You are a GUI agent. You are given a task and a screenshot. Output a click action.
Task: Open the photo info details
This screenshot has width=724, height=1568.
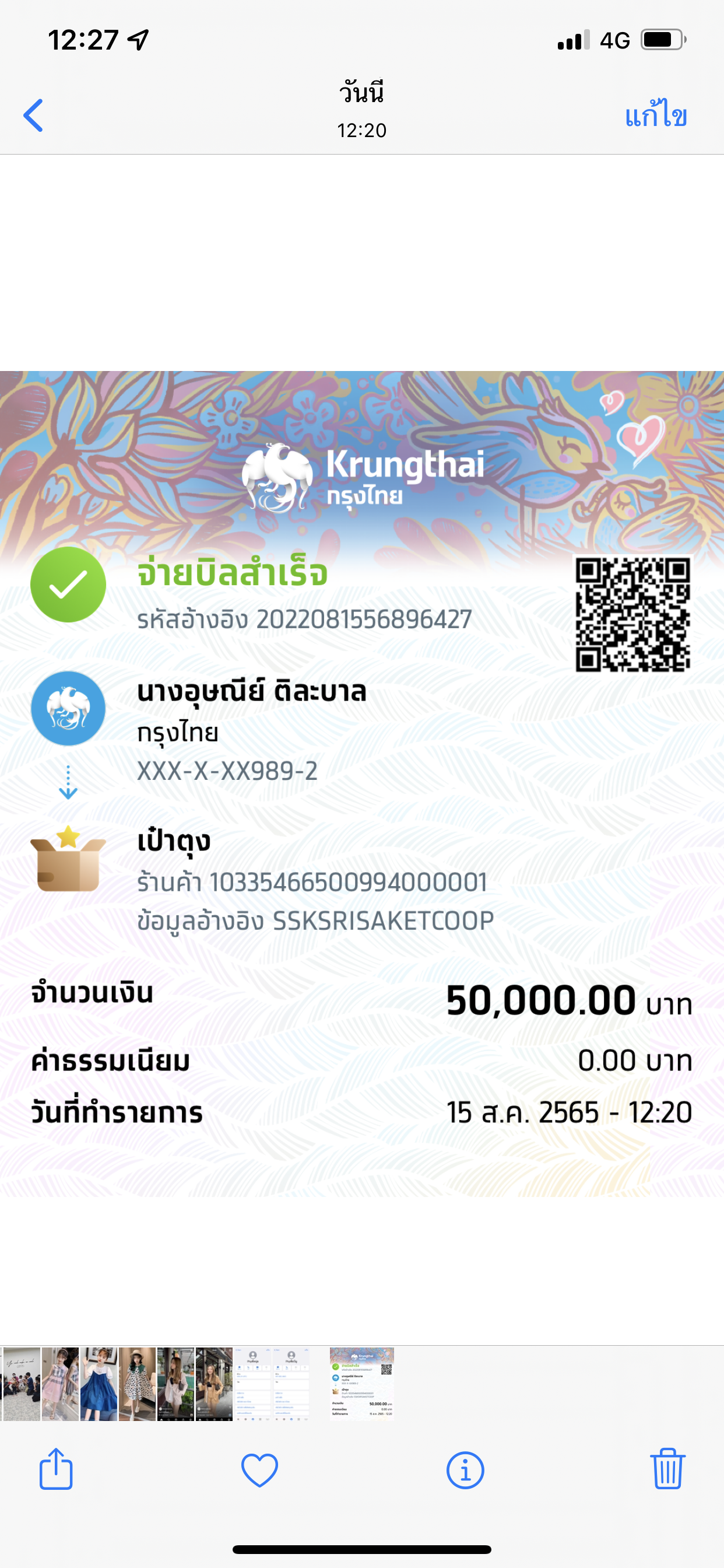465,1470
